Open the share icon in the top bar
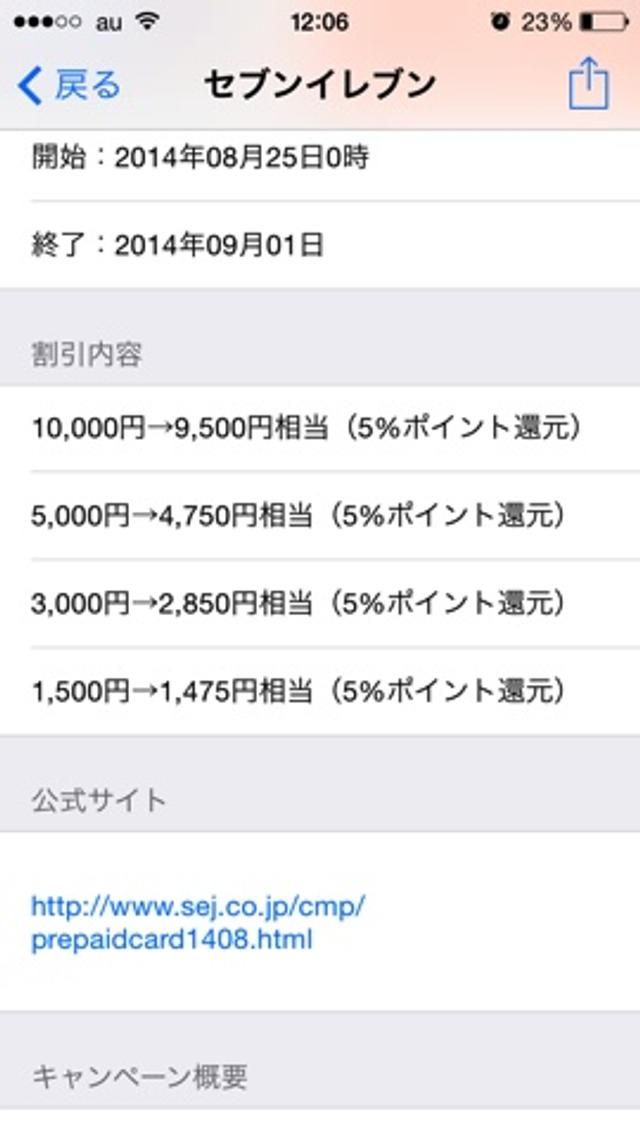 [588, 84]
